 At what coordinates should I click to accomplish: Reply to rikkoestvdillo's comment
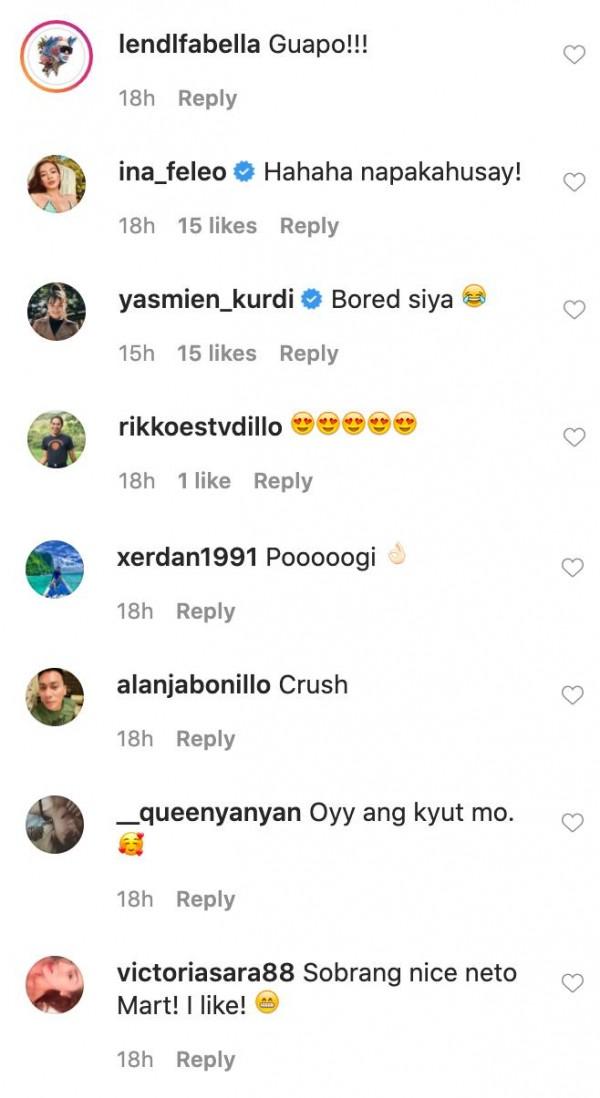coord(283,481)
